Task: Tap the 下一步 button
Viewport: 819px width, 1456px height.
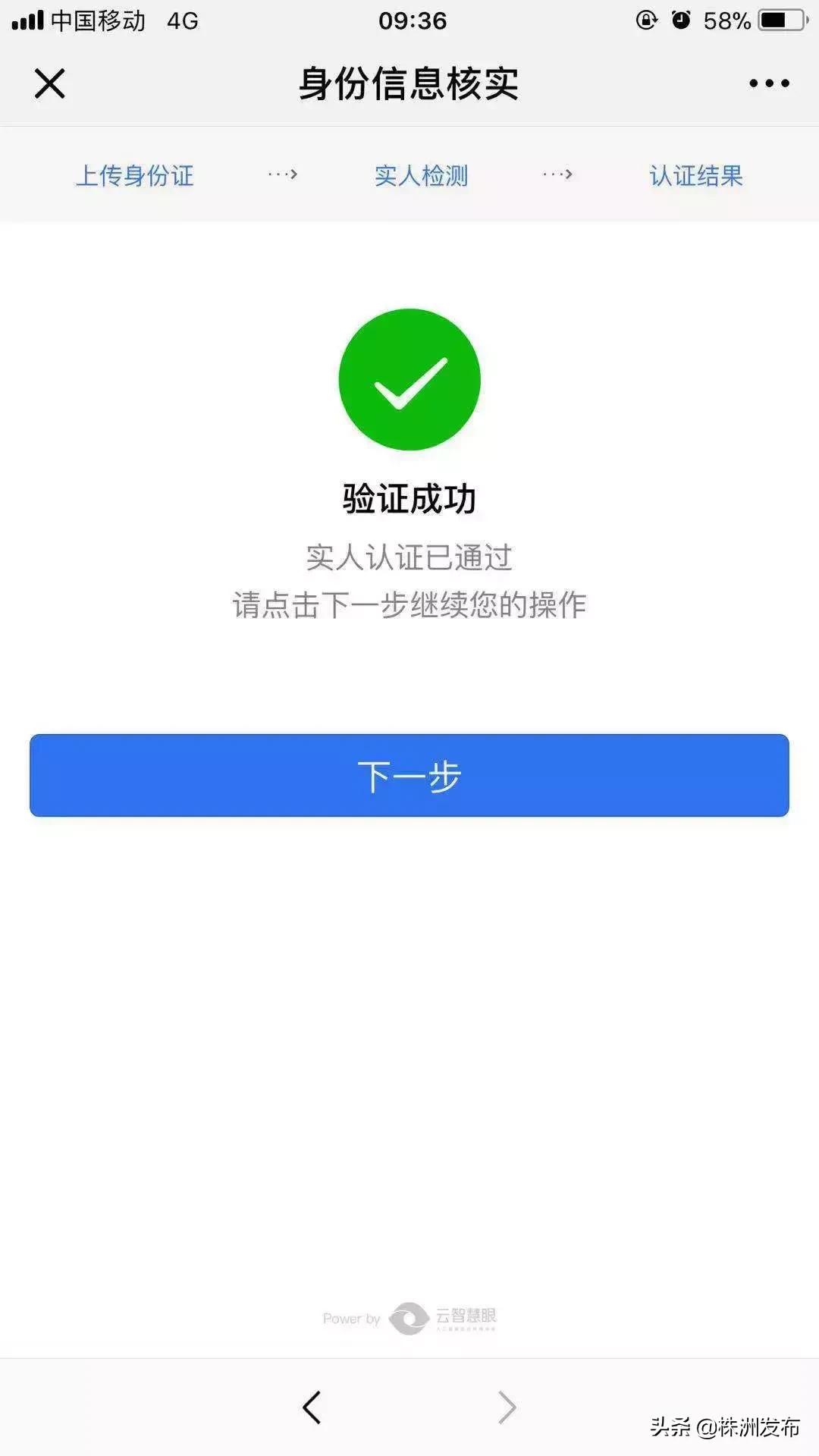Action: [409, 775]
